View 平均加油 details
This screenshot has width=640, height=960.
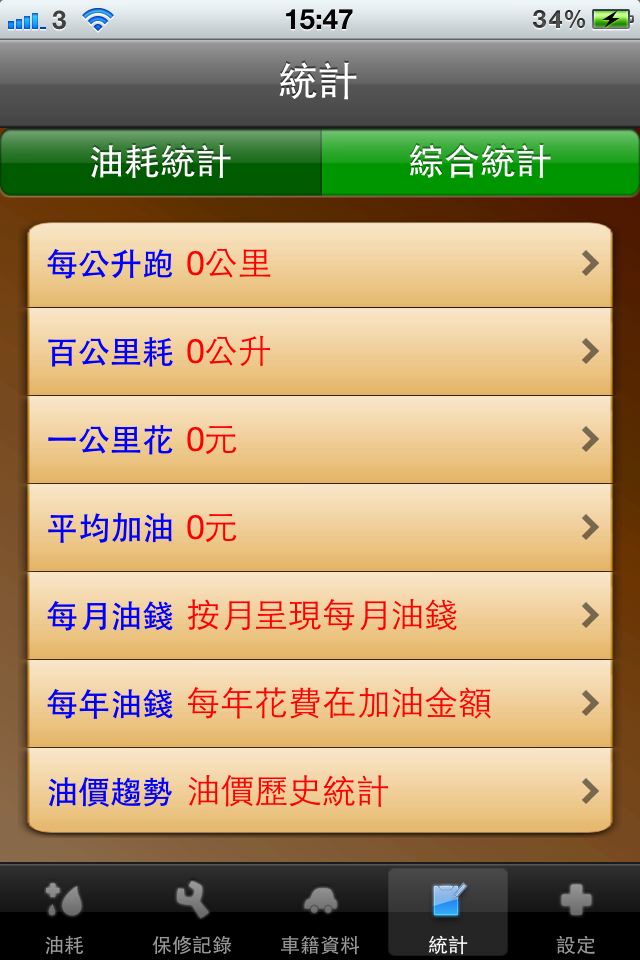click(x=320, y=528)
